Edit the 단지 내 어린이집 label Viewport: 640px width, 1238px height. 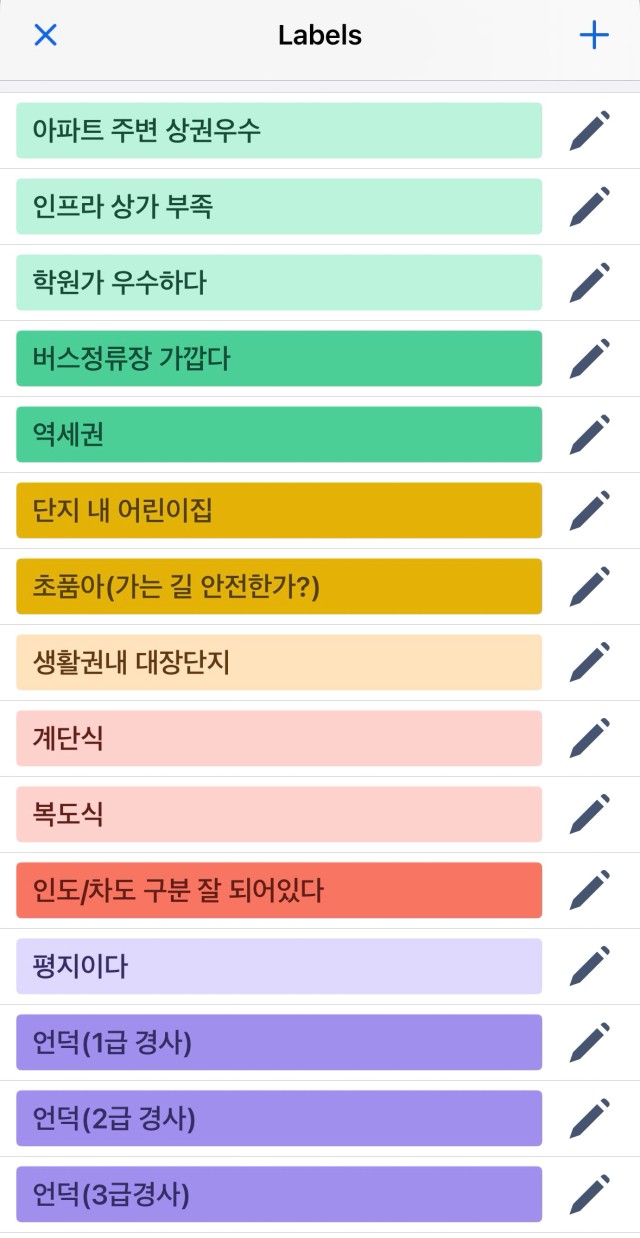590,511
